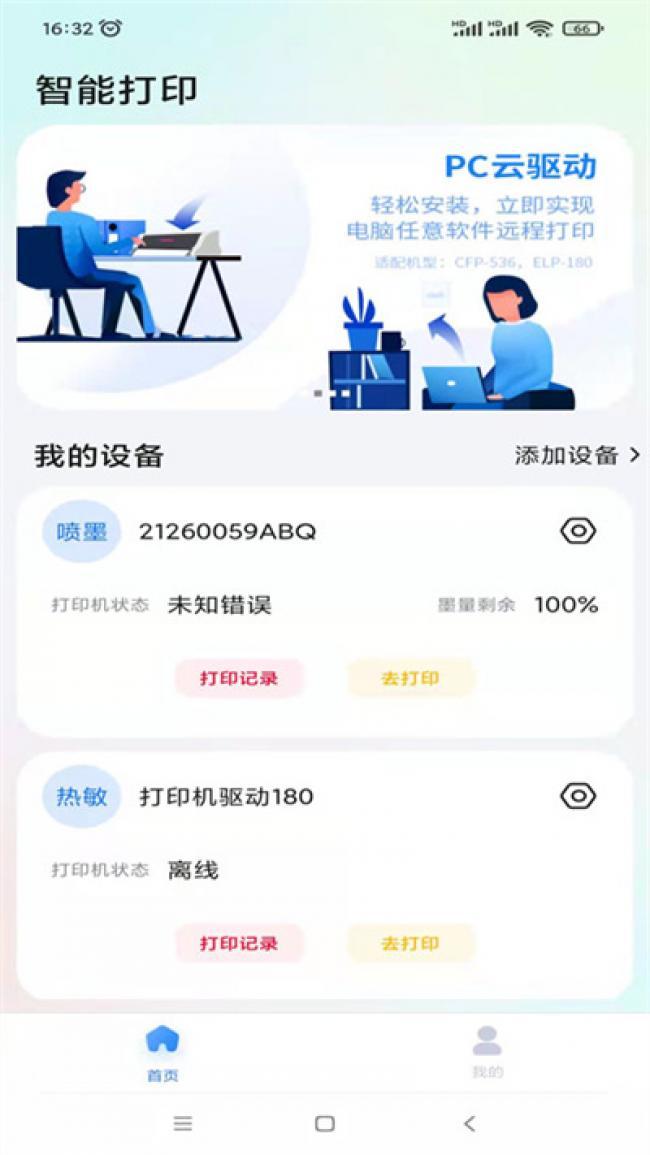
Task: Open the PC云驱动 promotional banner
Action: point(325,268)
